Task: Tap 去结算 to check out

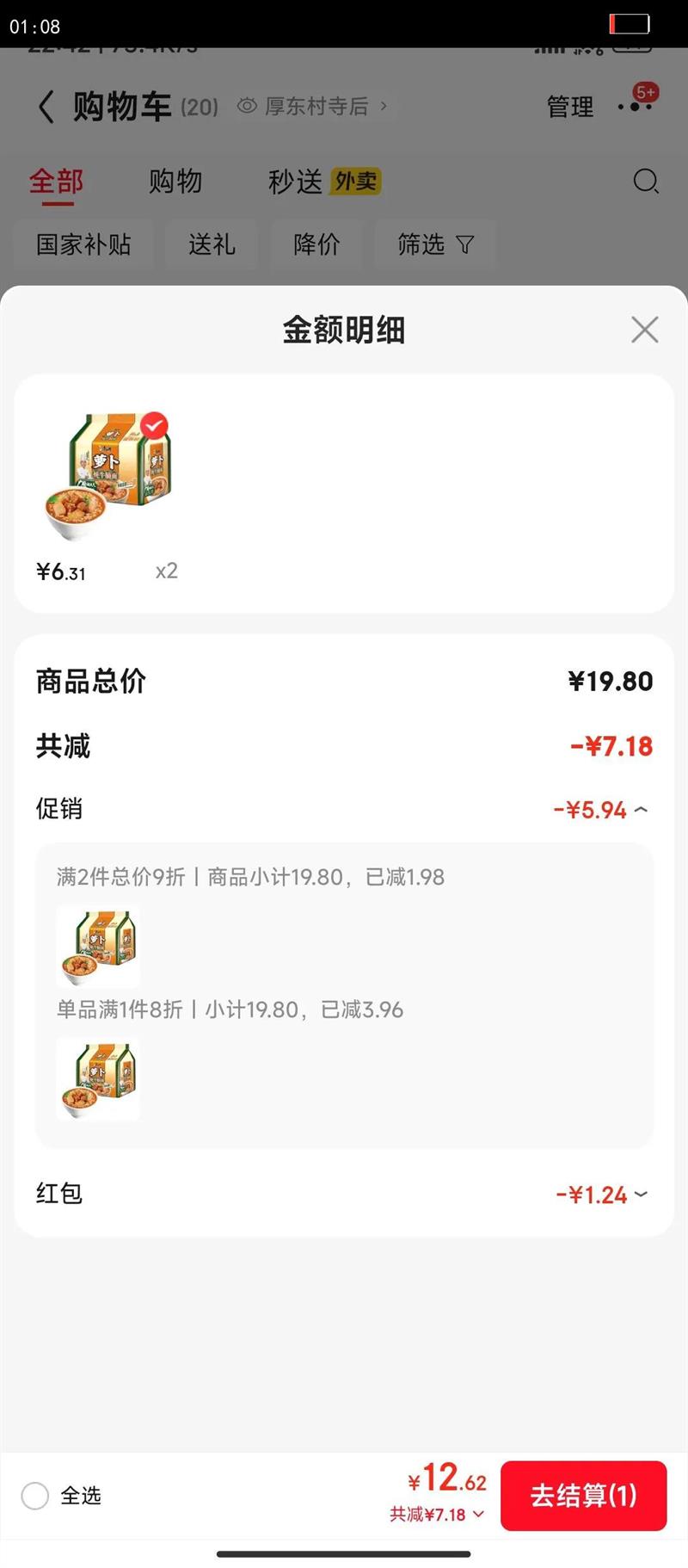Action: click(x=583, y=1496)
